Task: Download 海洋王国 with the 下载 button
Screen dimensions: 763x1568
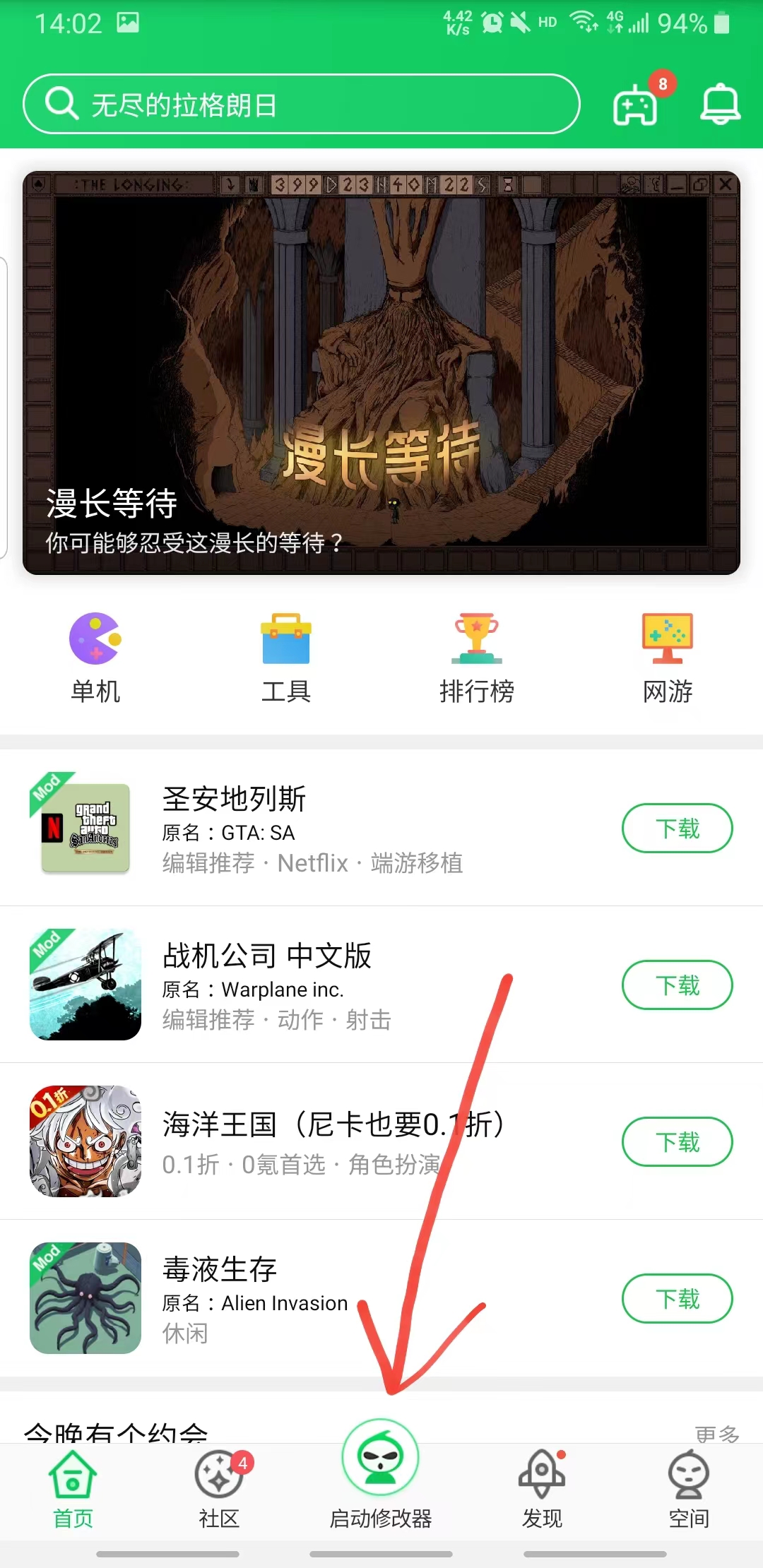Action: pyautogui.click(x=677, y=1141)
